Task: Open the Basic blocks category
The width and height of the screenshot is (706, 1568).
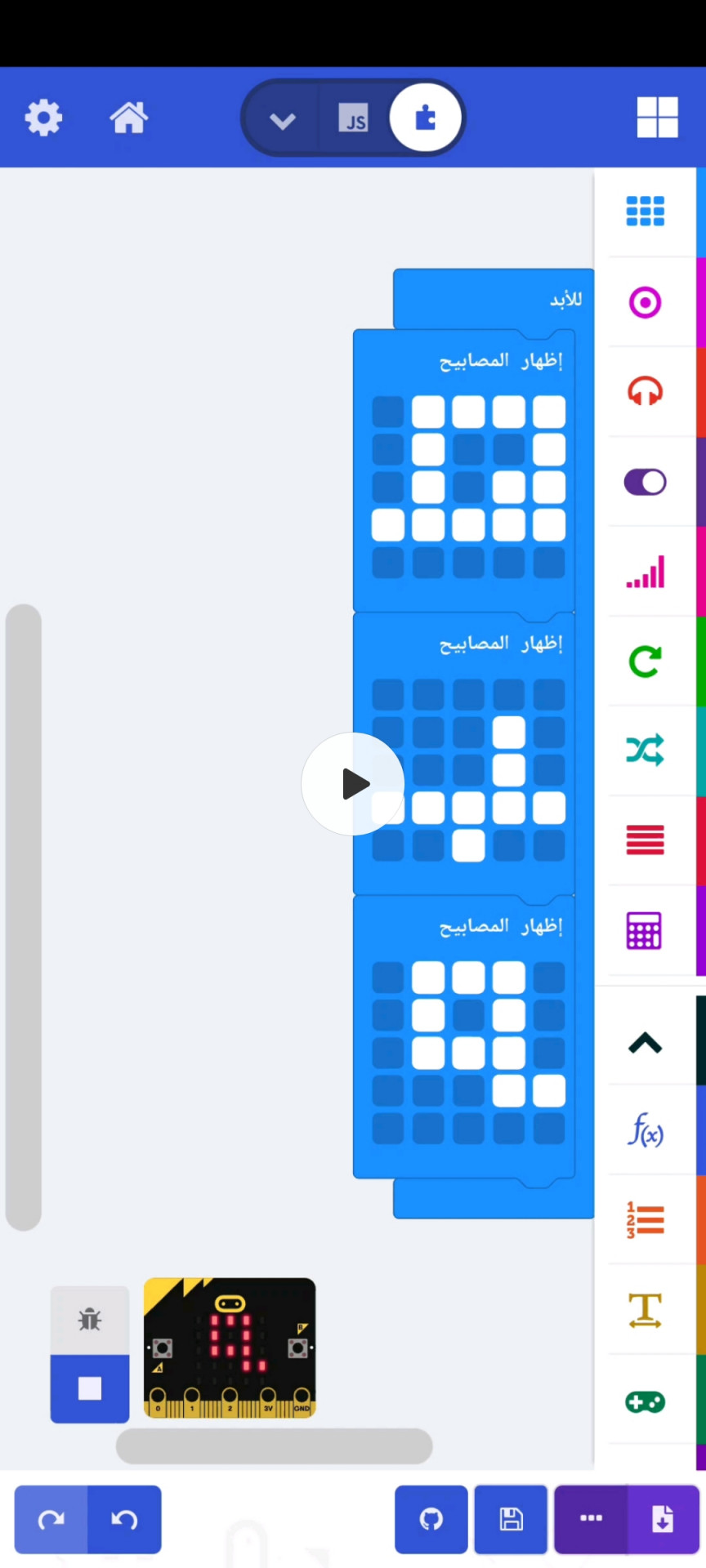Action: (x=645, y=212)
